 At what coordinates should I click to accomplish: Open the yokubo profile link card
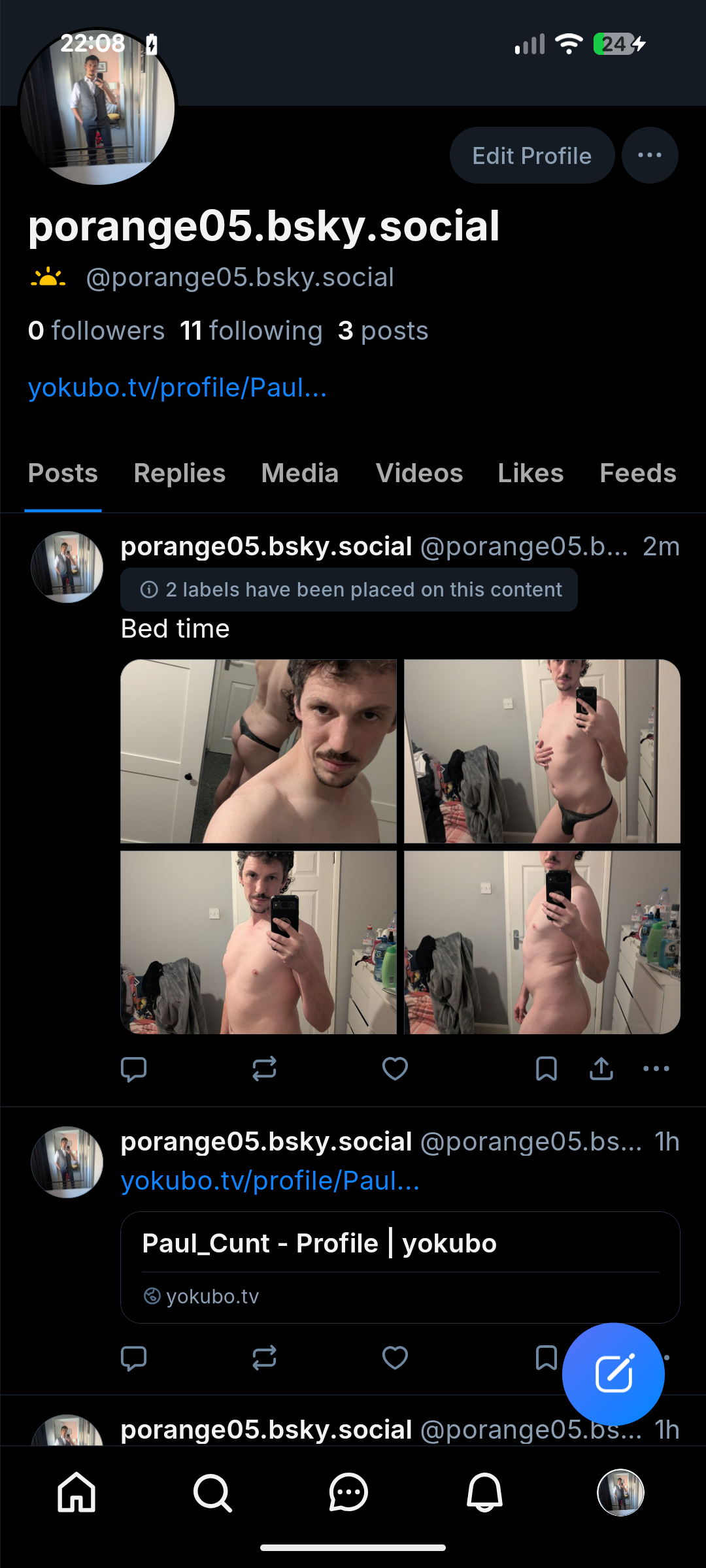[400, 1267]
